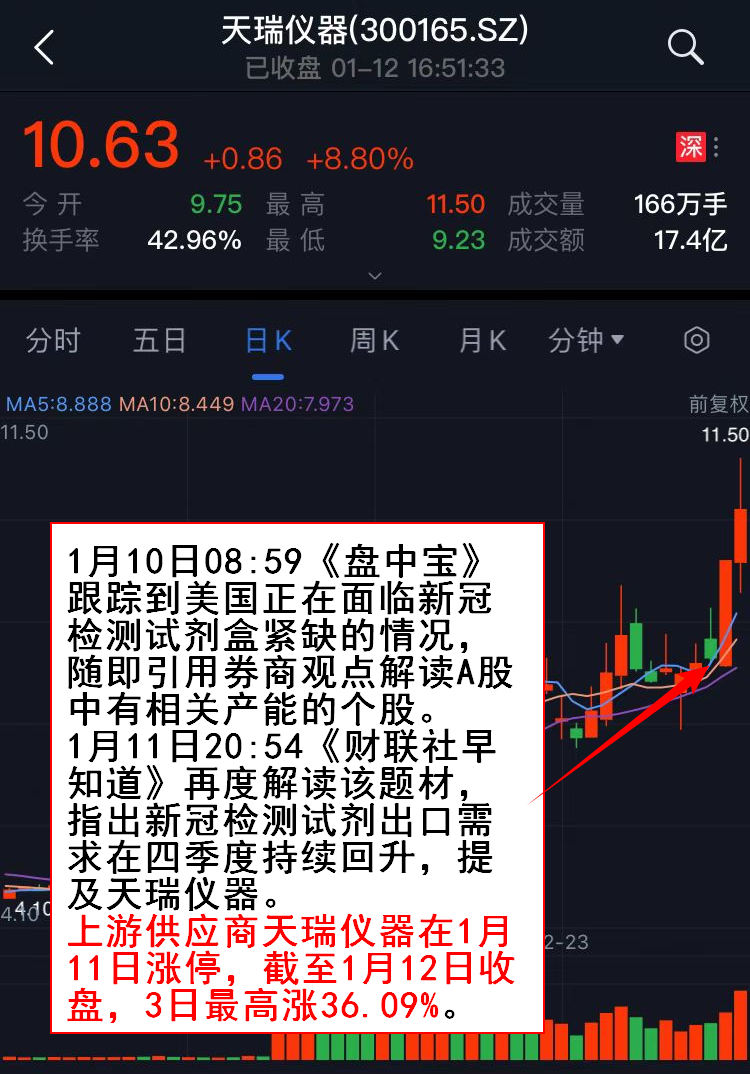Open chart settings hexagon icon
The height and width of the screenshot is (1074, 750).
pyautogui.click(x=696, y=341)
